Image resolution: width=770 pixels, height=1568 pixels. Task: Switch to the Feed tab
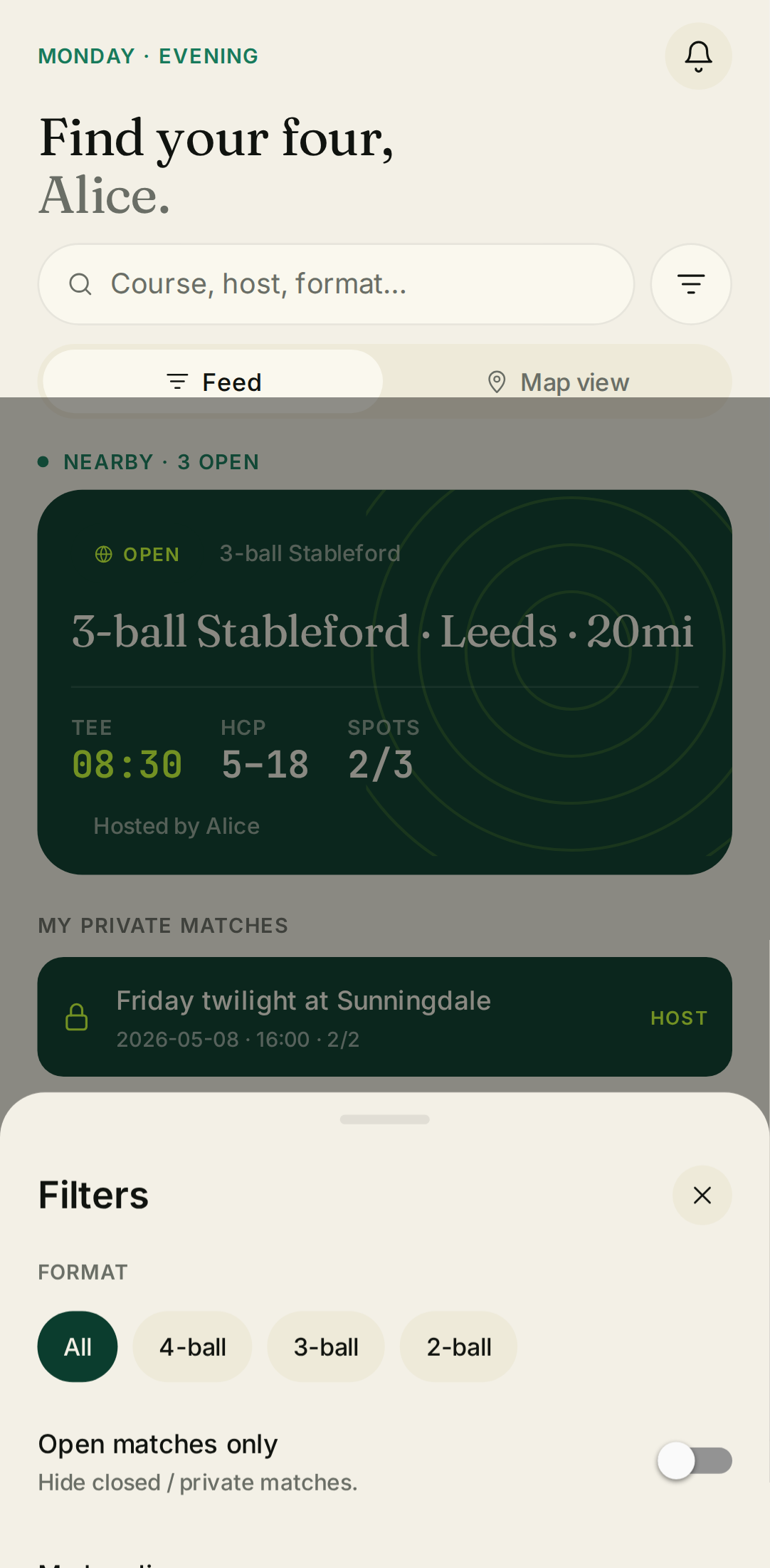click(x=213, y=382)
